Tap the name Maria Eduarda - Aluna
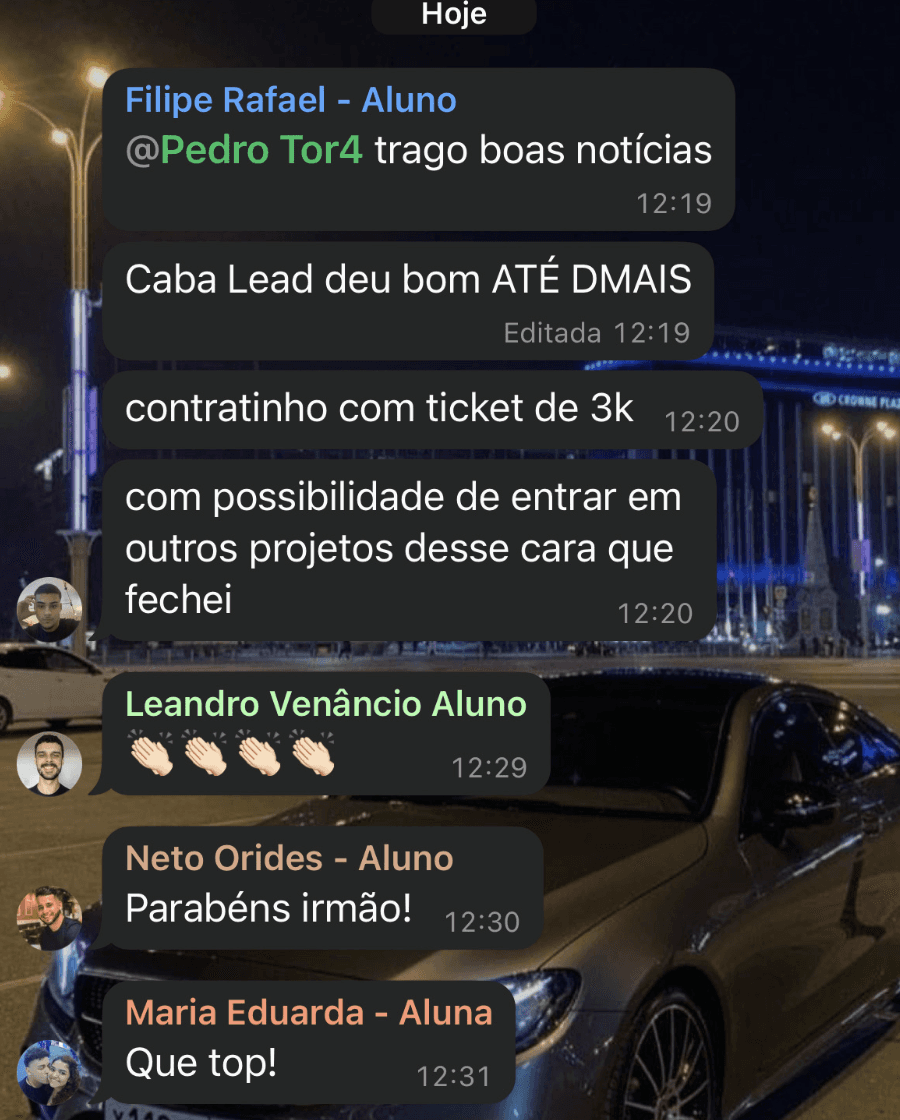 tap(310, 1012)
